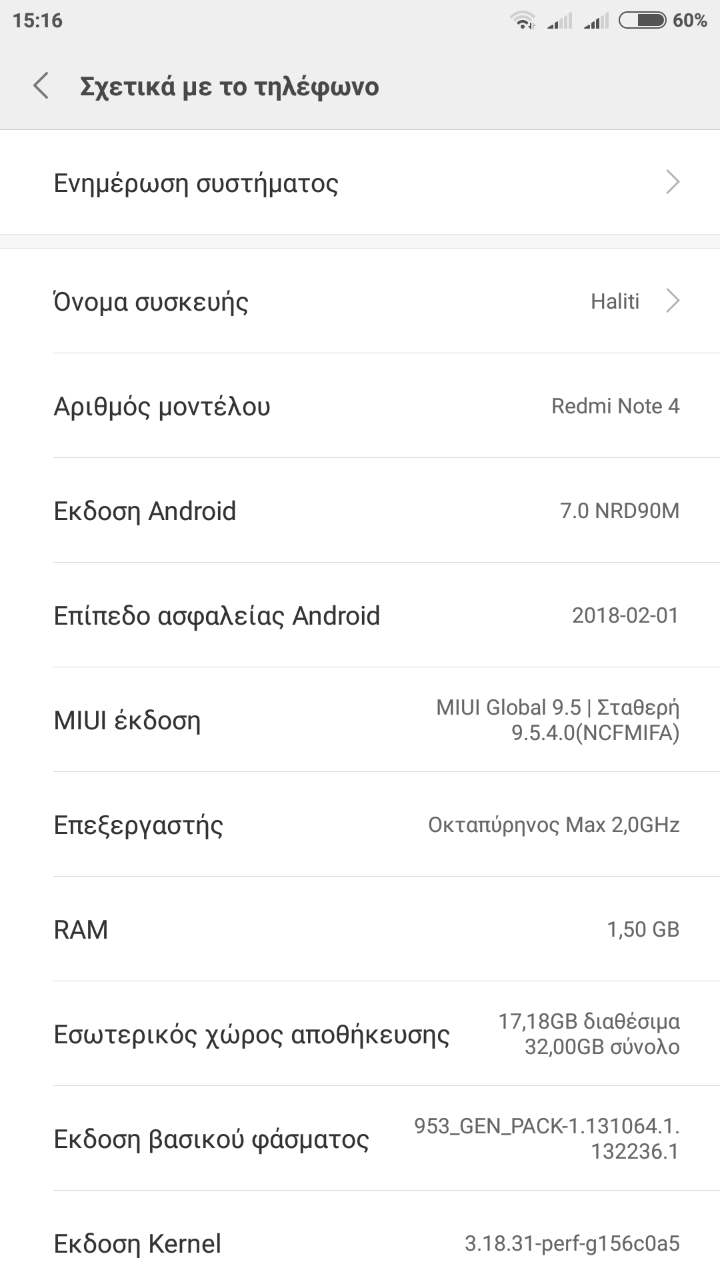The height and width of the screenshot is (1280, 720).
Task: Tap the Εκδοση Kernel row
Action: 360,1243
